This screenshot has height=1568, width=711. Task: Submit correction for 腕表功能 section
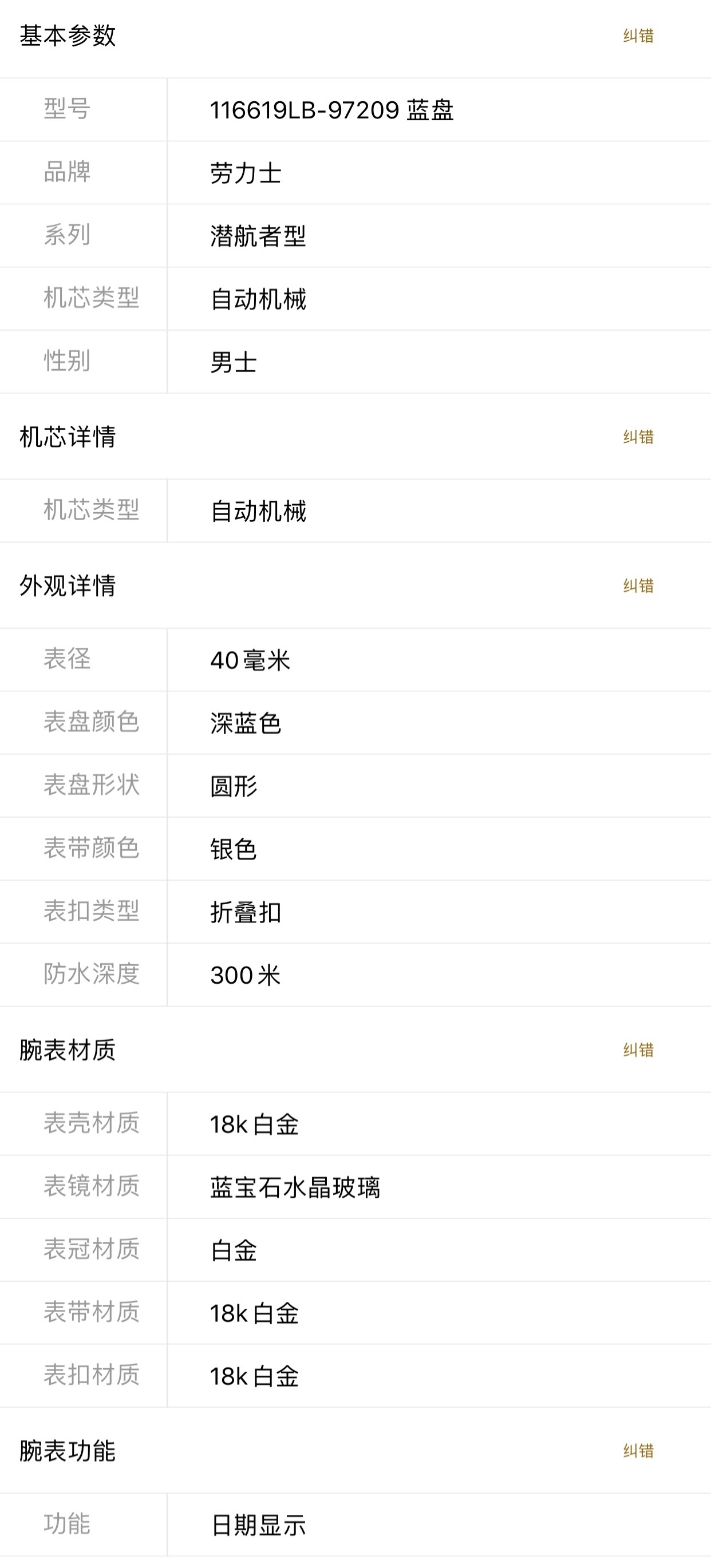tap(638, 1451)
